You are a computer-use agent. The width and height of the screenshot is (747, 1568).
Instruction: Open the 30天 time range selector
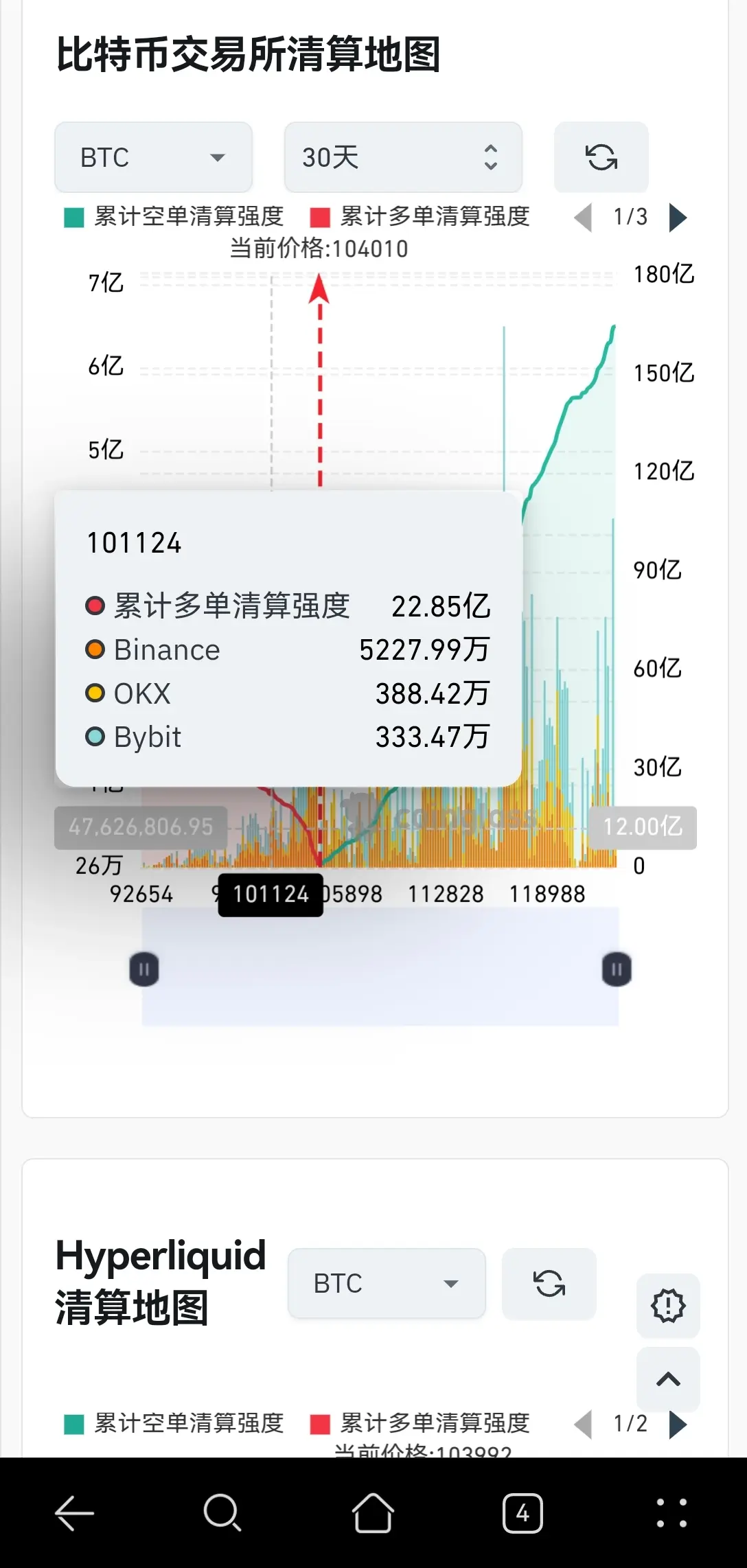pyautogui.click(x=403, y=157)
